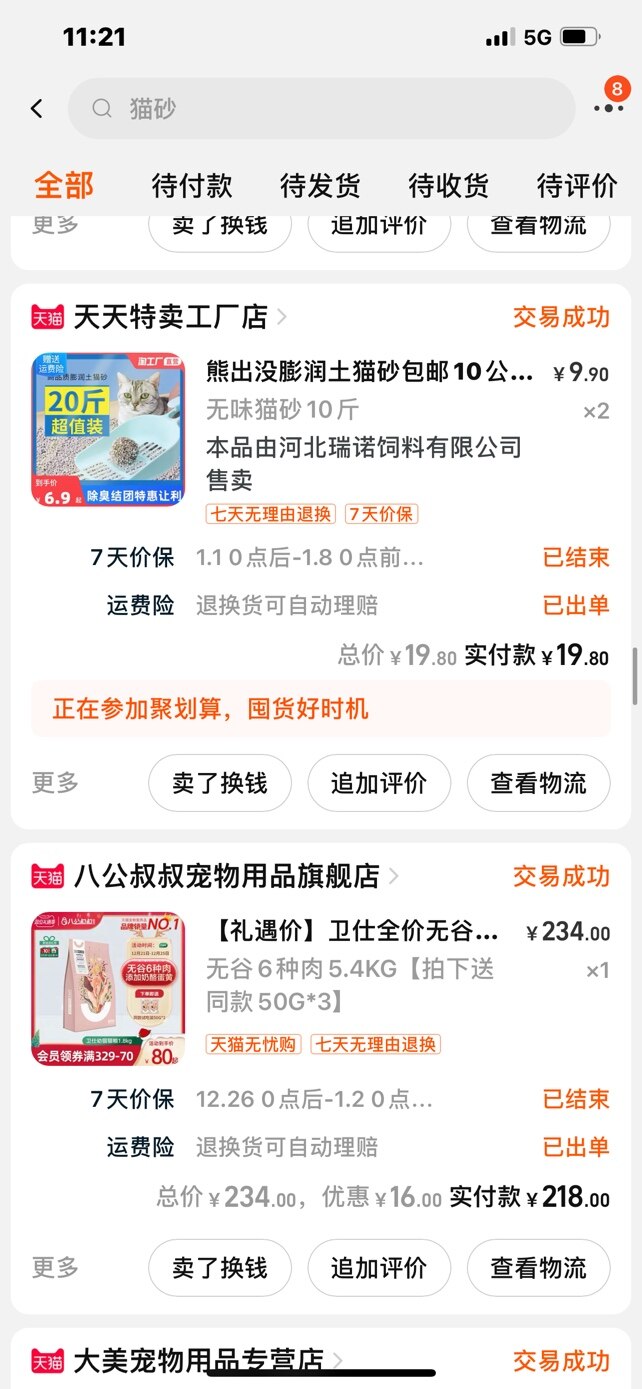Switch to the 待付款 tab

click(x=192, y=185)
